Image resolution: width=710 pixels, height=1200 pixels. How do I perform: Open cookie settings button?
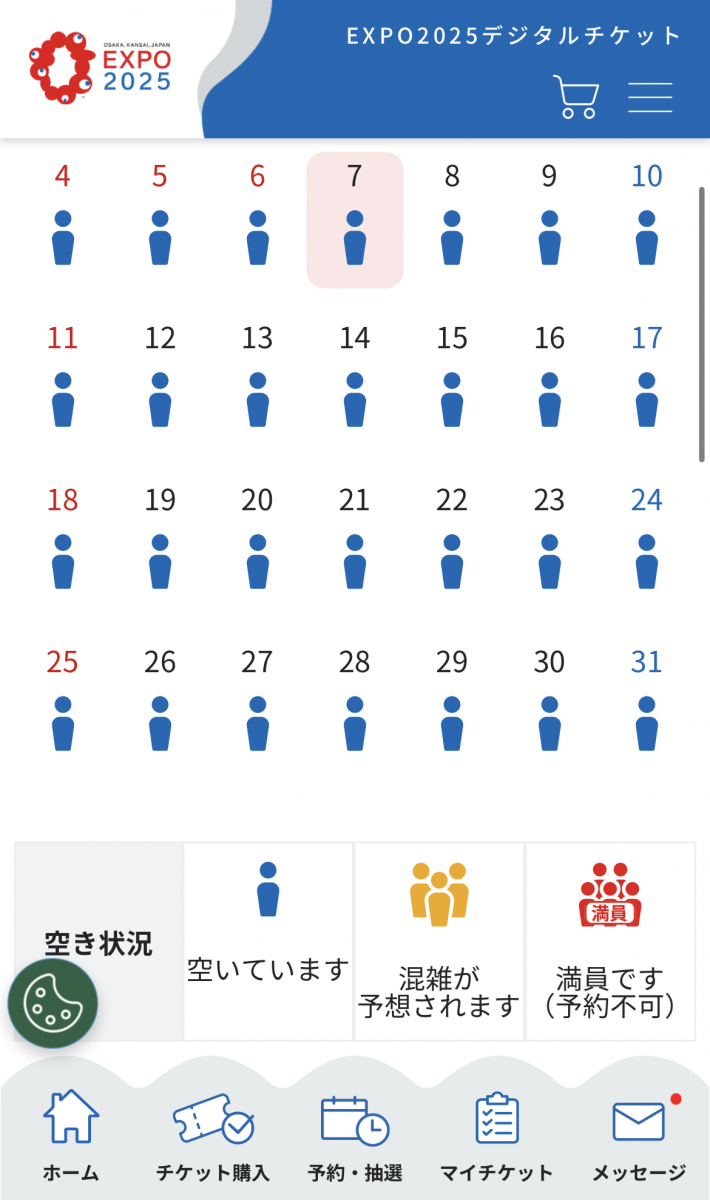53,1003
